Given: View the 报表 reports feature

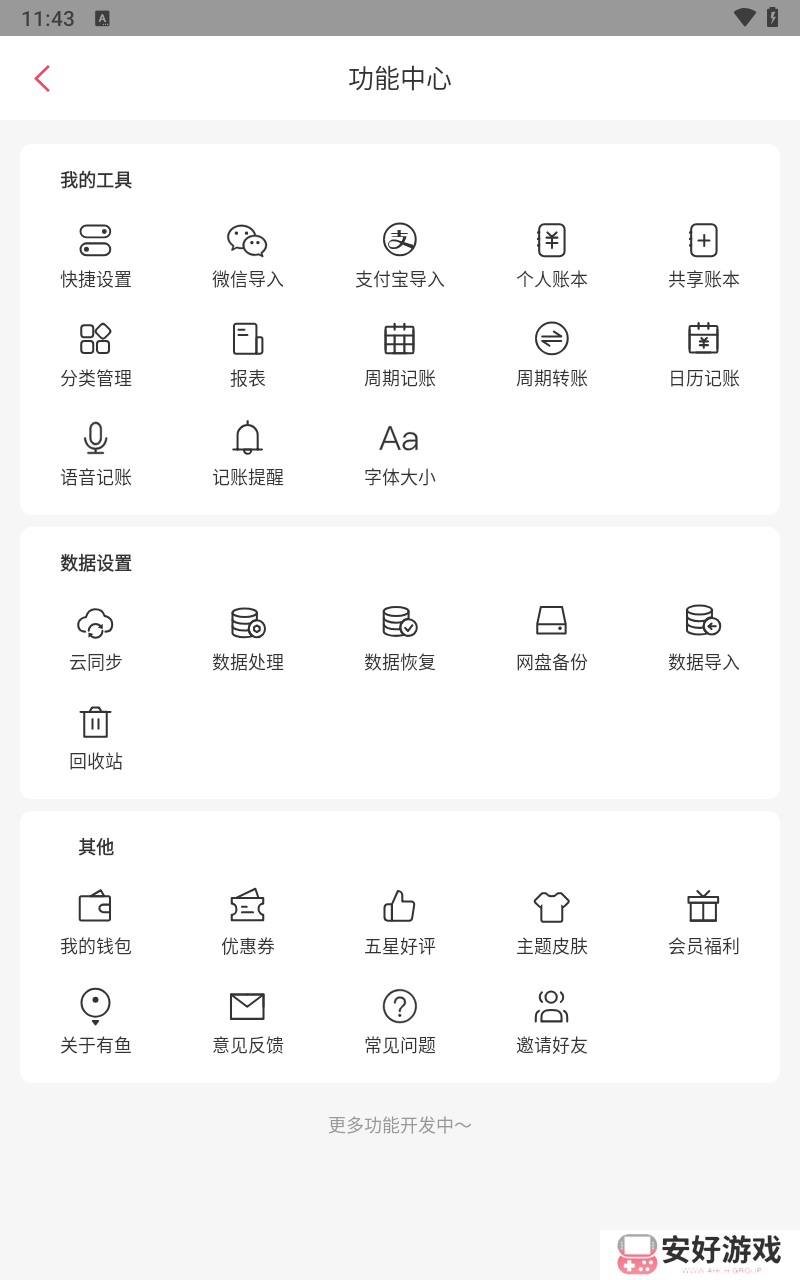Looking at the screenshot, I should [247, 352].
